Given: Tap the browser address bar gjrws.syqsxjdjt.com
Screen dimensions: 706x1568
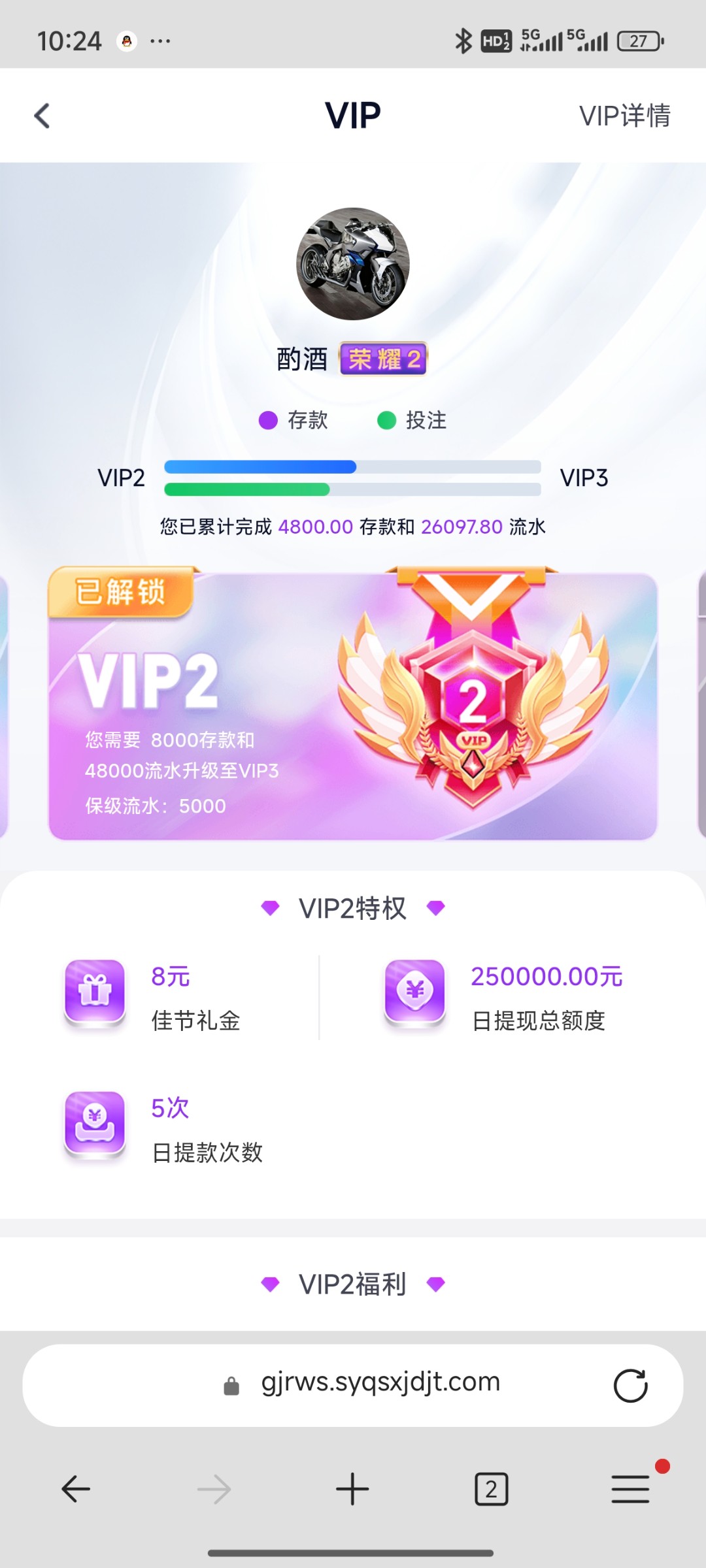Looking at the screenshot, I should point(379,1382).
